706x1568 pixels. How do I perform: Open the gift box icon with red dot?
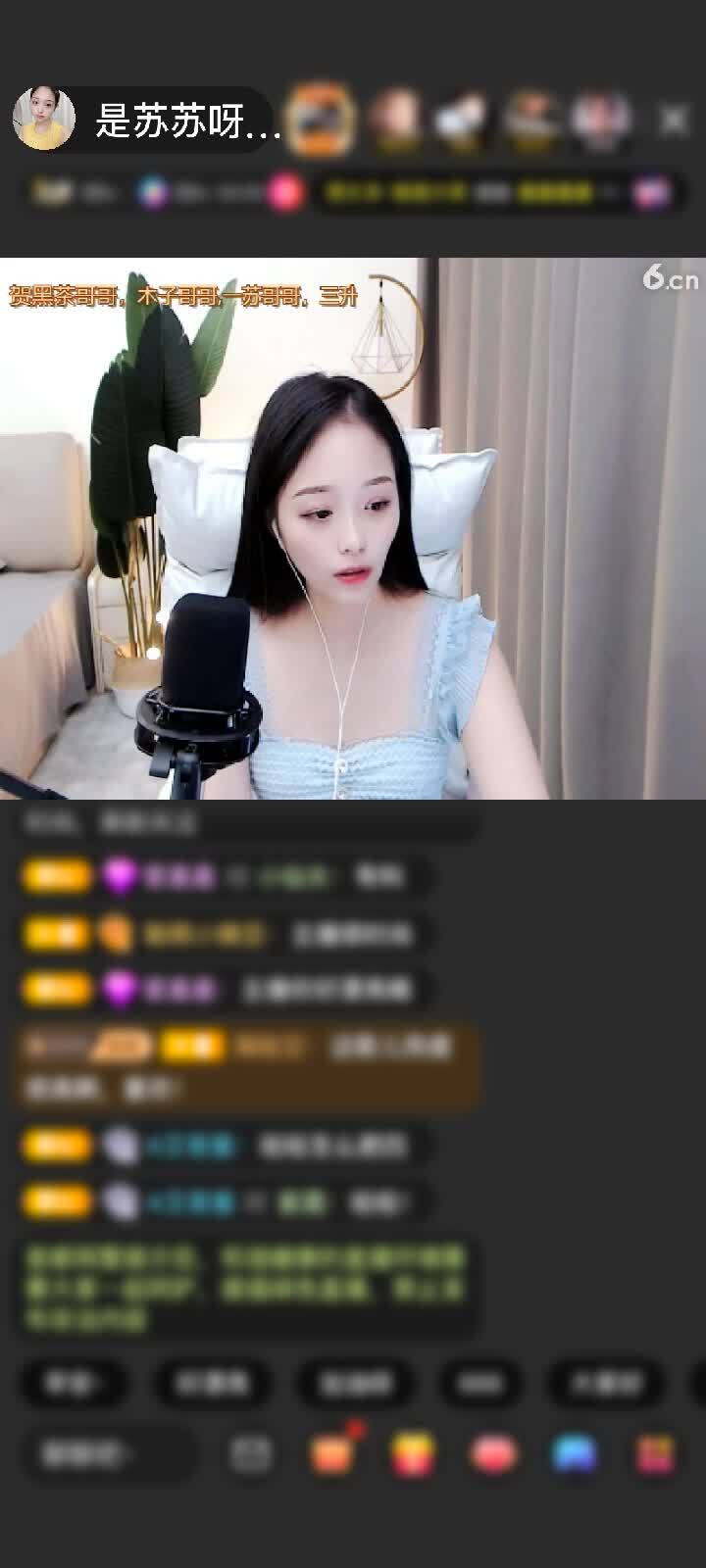[333, 1453]
